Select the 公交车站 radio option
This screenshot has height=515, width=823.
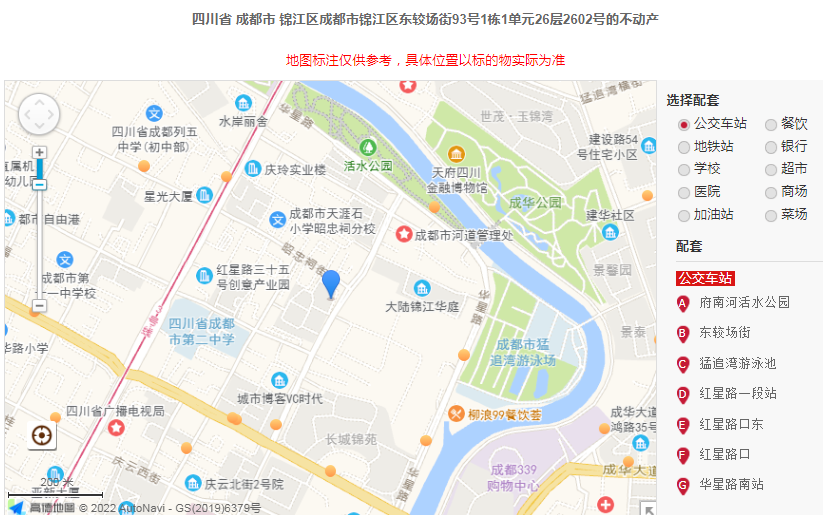tap(684, 124)
